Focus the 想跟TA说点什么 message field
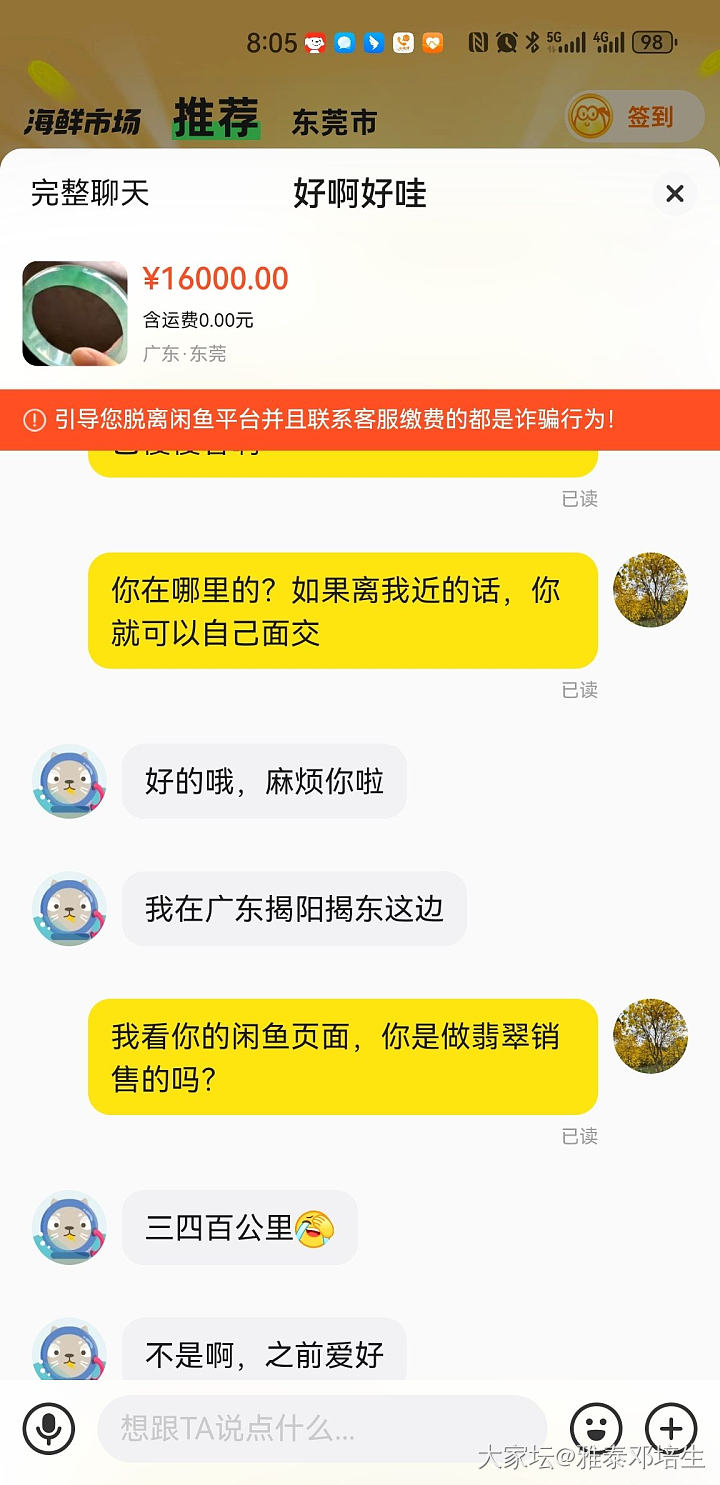Image resolution: width=720 pixels, height=1485 pixels. click(322, 1428)
